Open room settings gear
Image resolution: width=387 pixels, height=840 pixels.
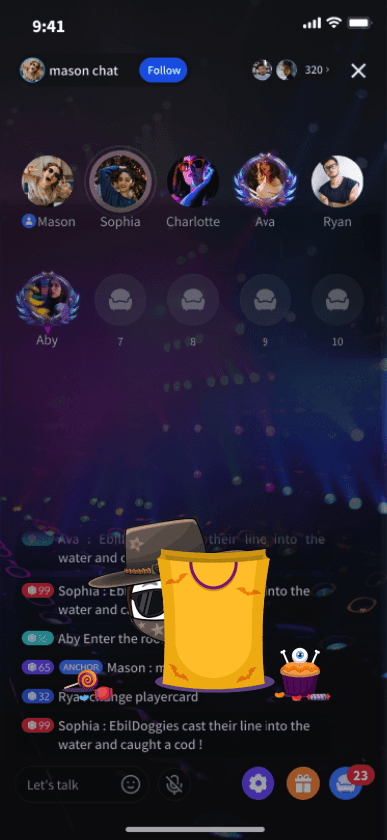click(258, 785)
